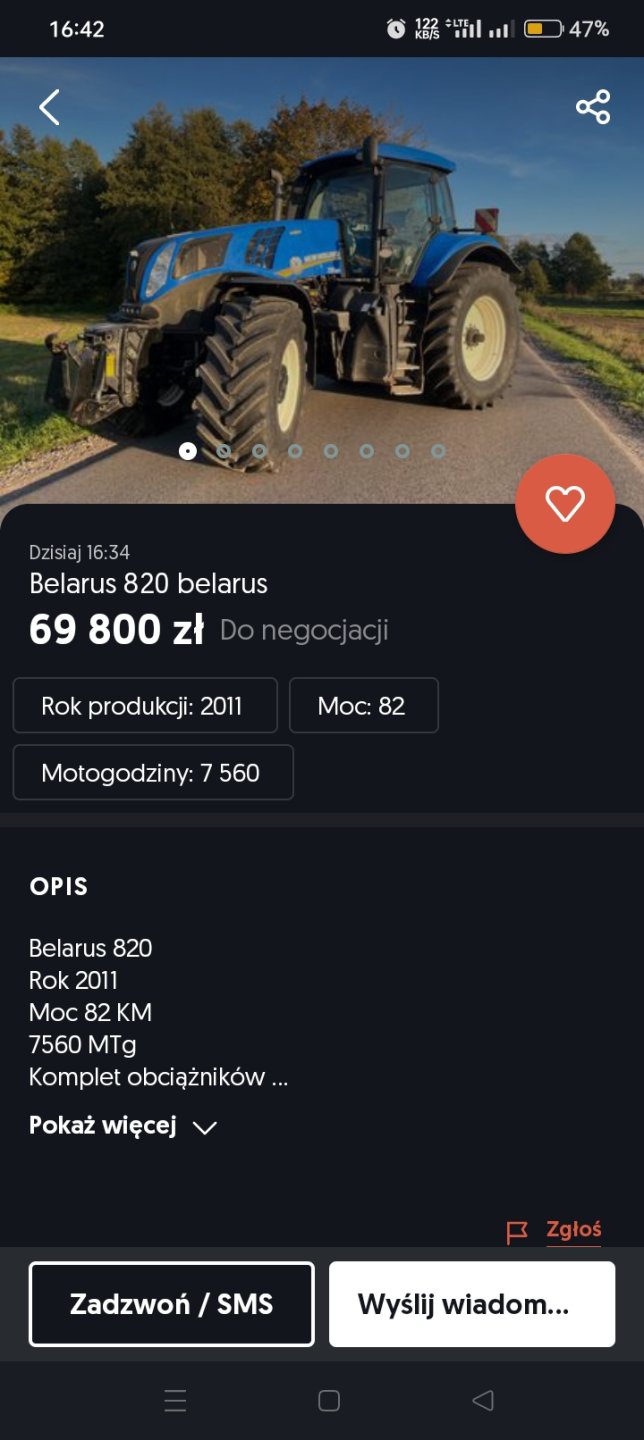This screenshot has width=644, height=1440.
Task: Tap the Rok produkcji: 2011 chip
Action: click(144, 706)
